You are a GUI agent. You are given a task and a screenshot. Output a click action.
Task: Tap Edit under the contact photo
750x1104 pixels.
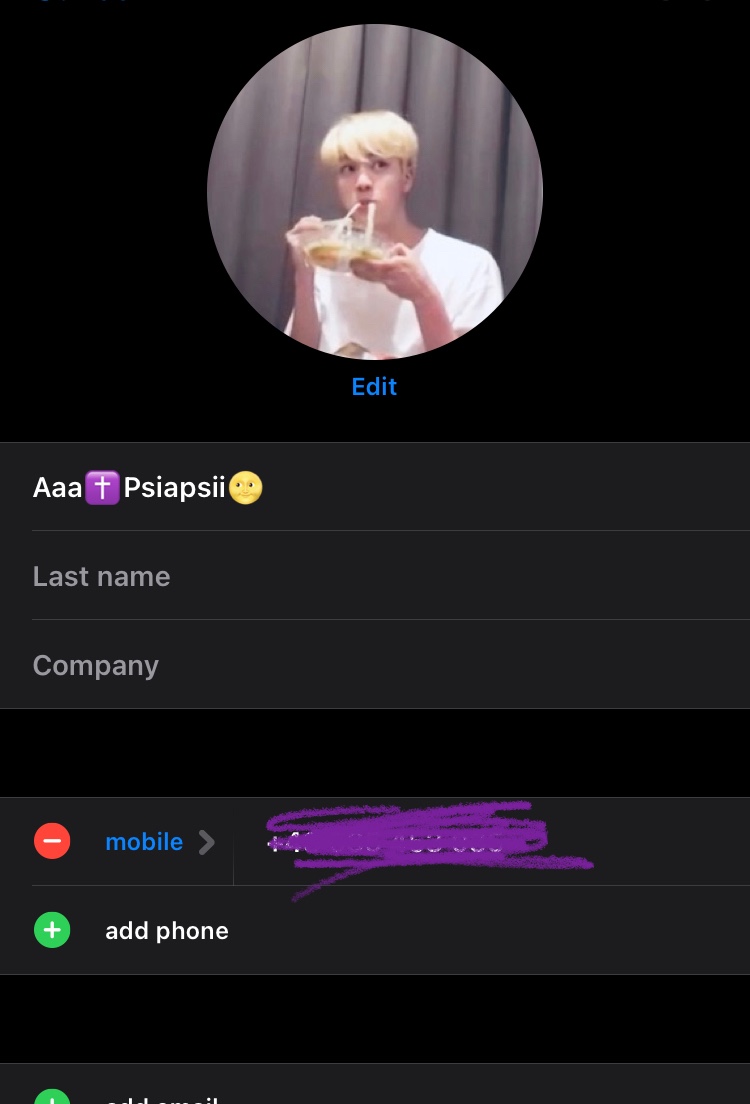pyautogui.click(x=374, y=387)
